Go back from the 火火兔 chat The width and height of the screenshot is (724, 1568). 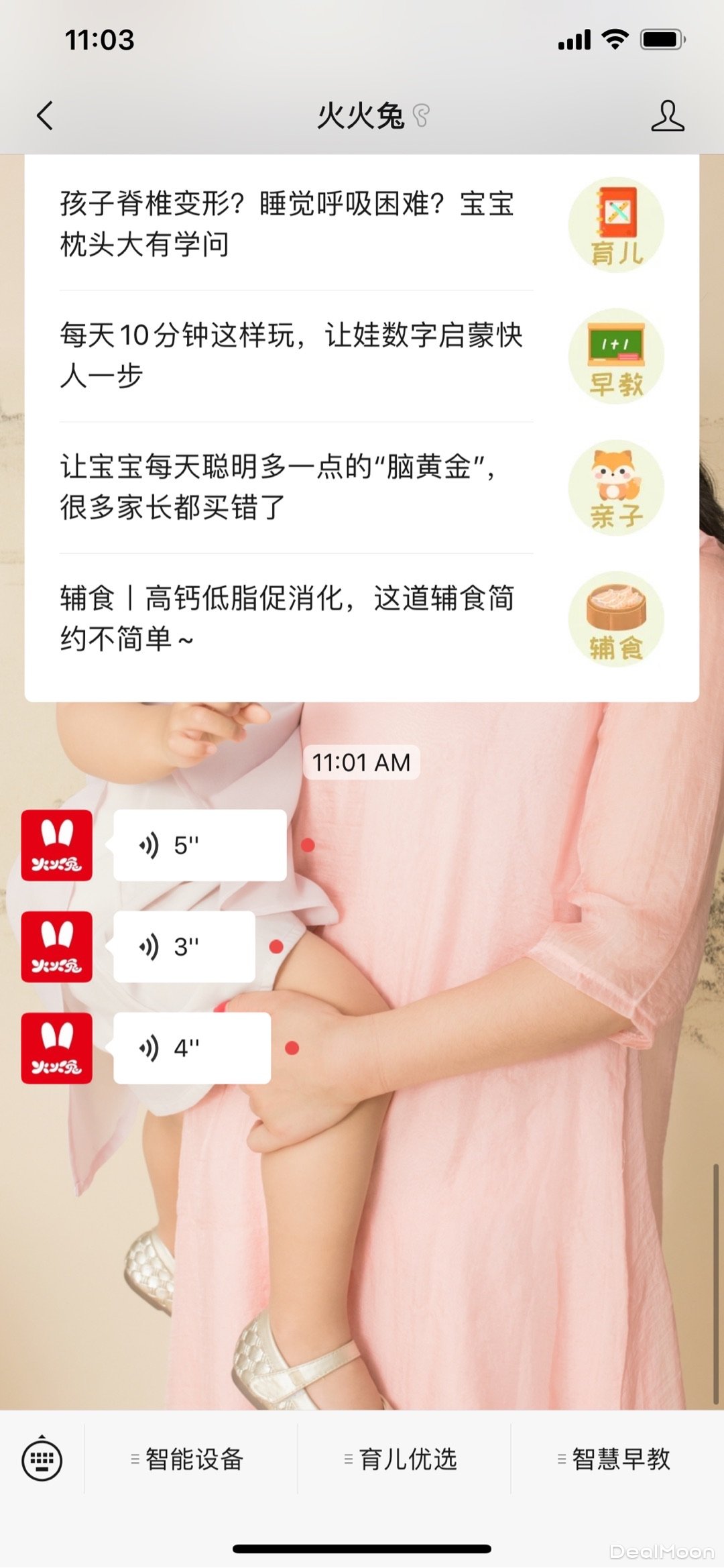click(x=45, y=115)
